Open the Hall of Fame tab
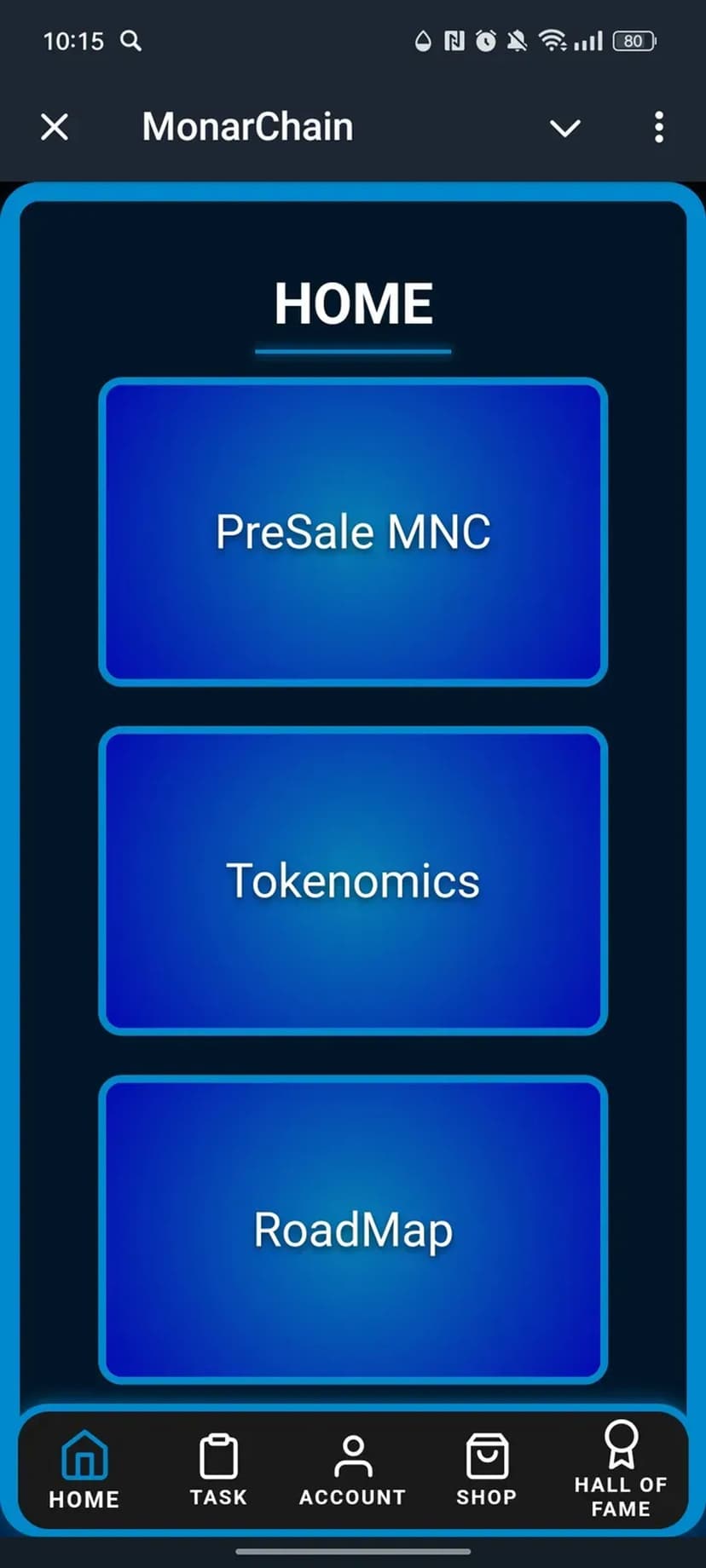Screen dimensions: 706x1568 (x=621, y=1471)
